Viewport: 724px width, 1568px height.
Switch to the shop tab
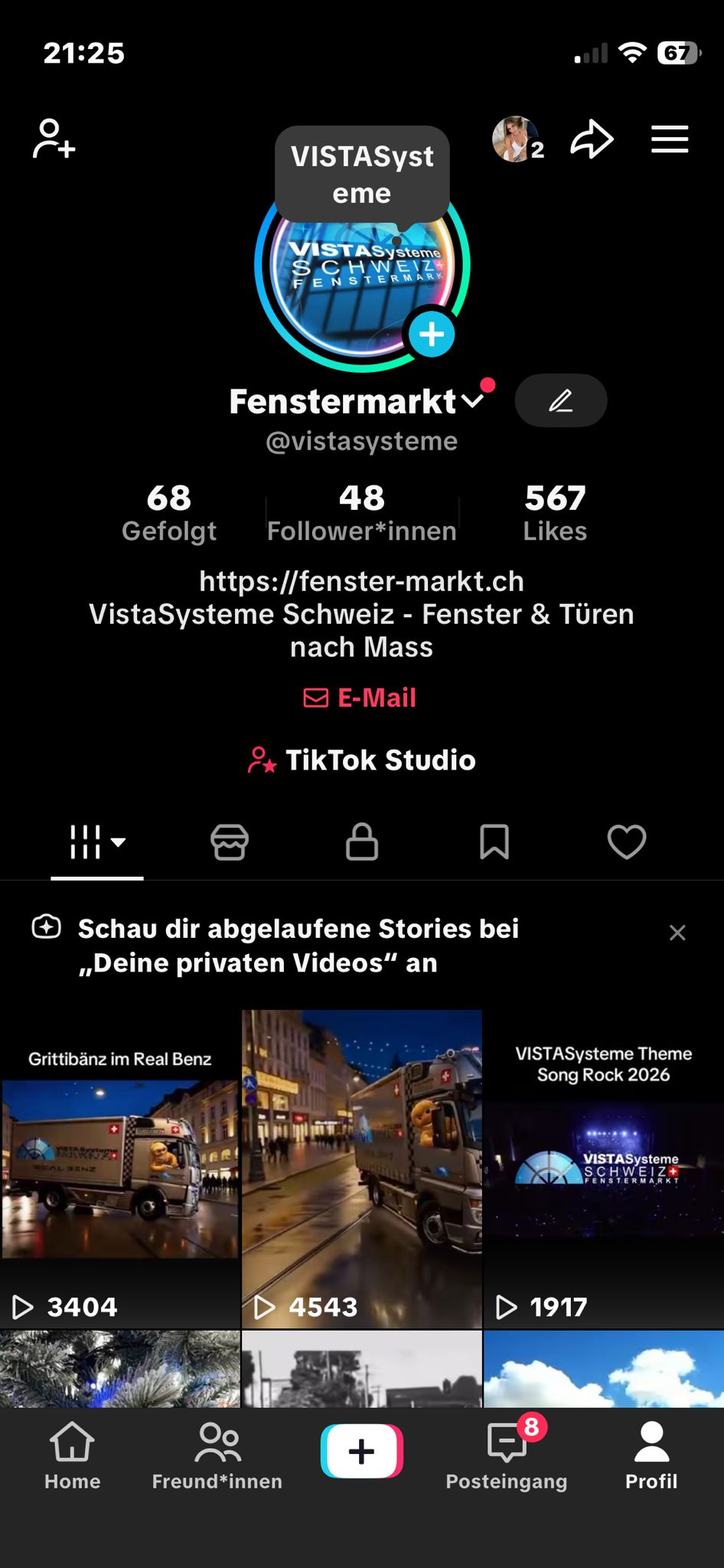pos(230,842)
